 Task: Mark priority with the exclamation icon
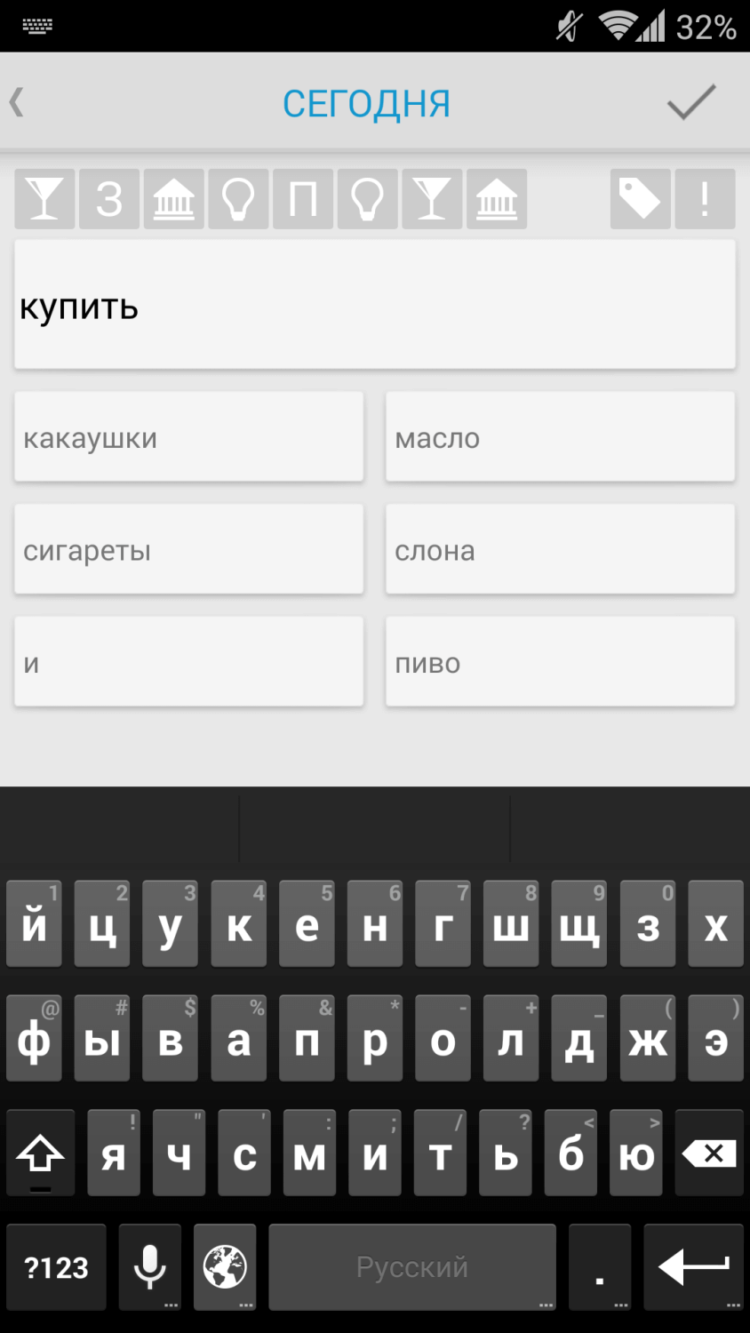click(x=704, y=198)
